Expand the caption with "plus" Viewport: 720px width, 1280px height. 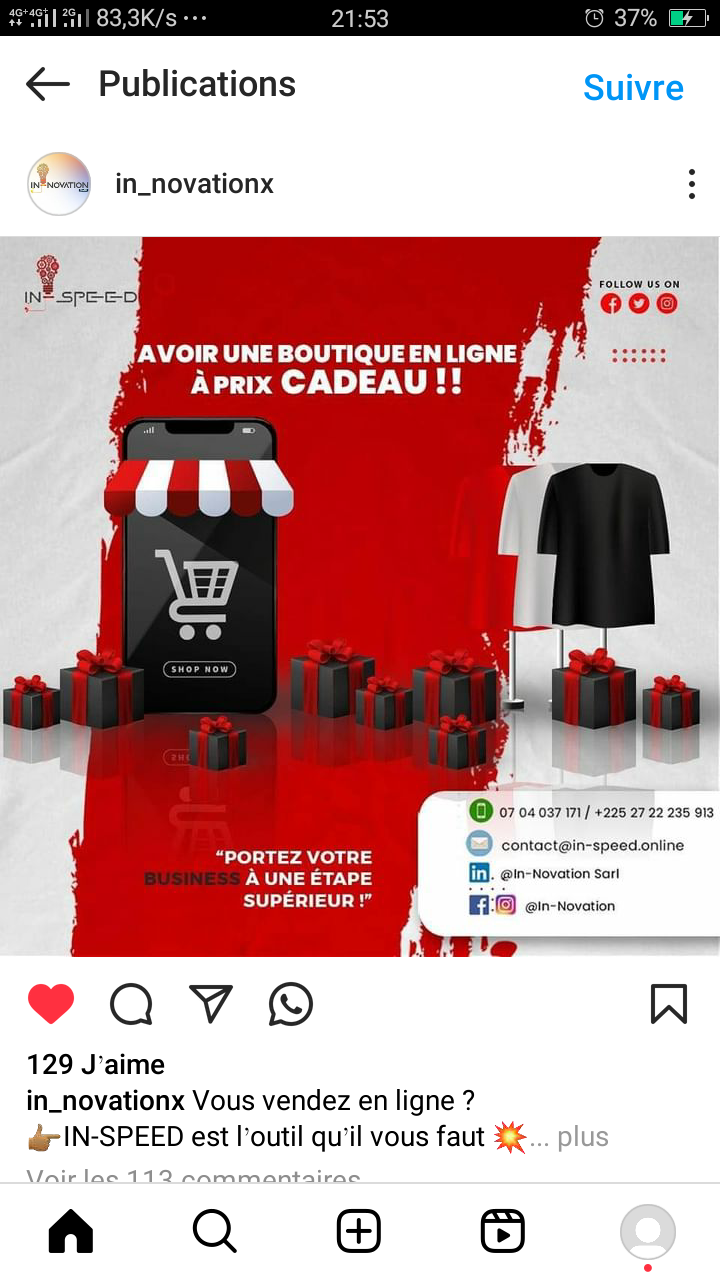582,1137
